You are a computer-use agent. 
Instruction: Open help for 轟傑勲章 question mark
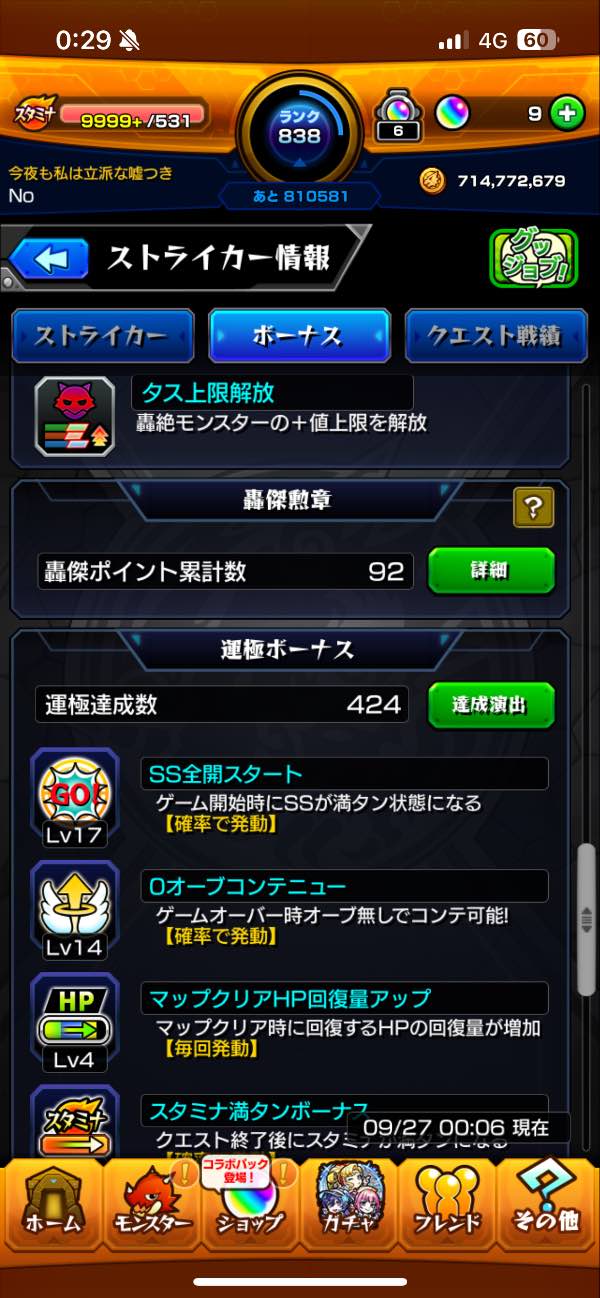533,509
